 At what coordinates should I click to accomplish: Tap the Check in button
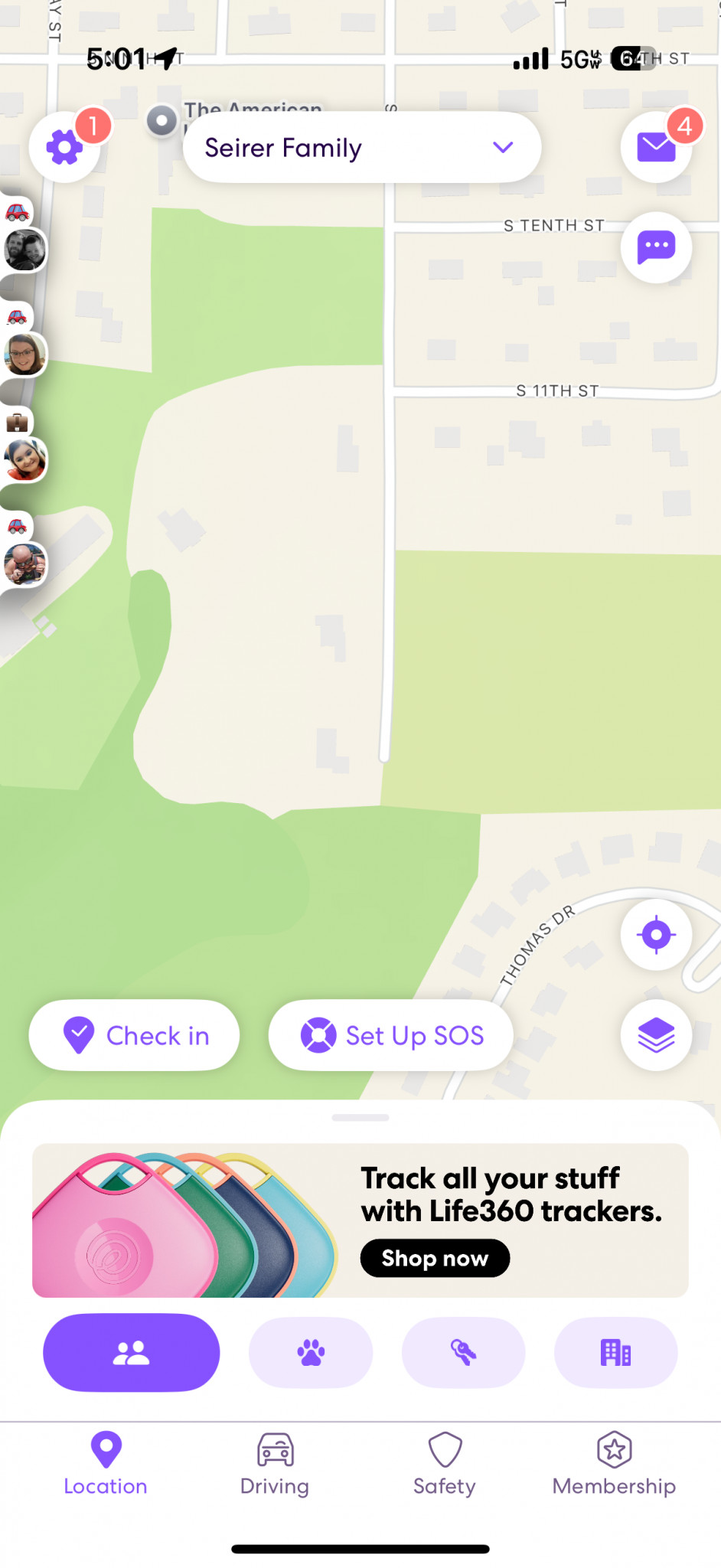pyautogui.click(x=134, y=1035)
